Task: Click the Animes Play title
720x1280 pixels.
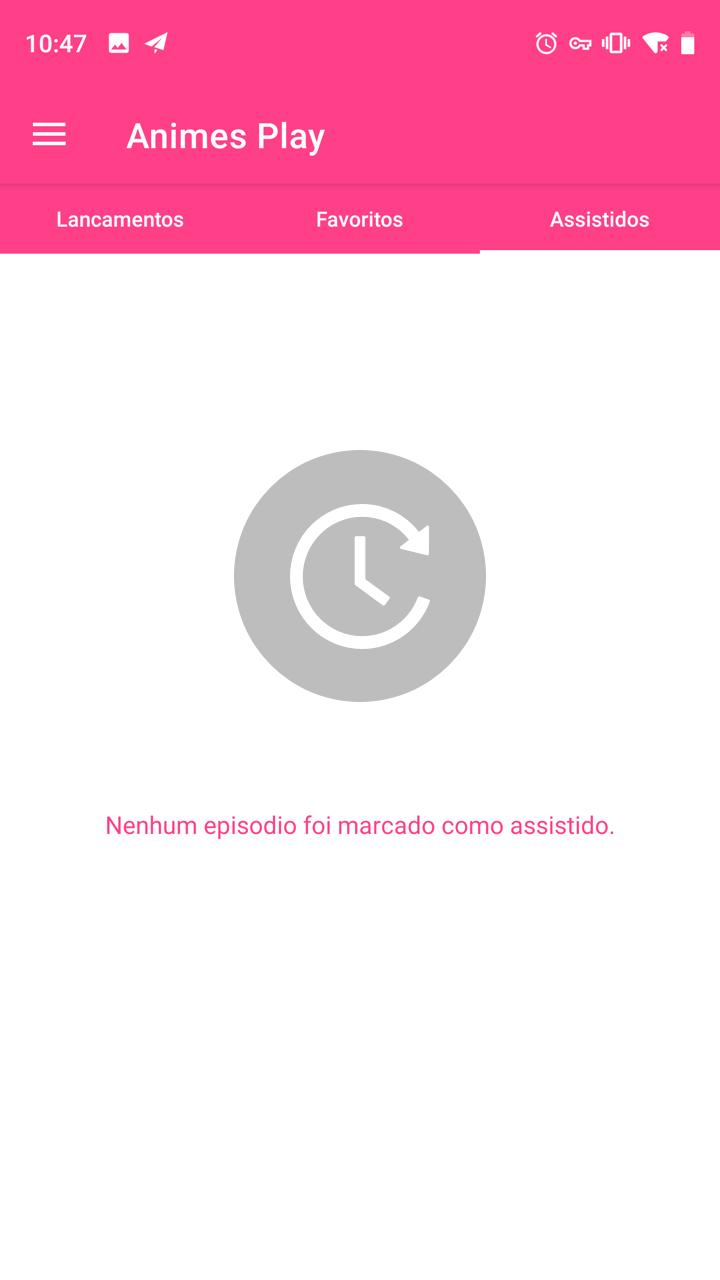Action: point(226,136)
